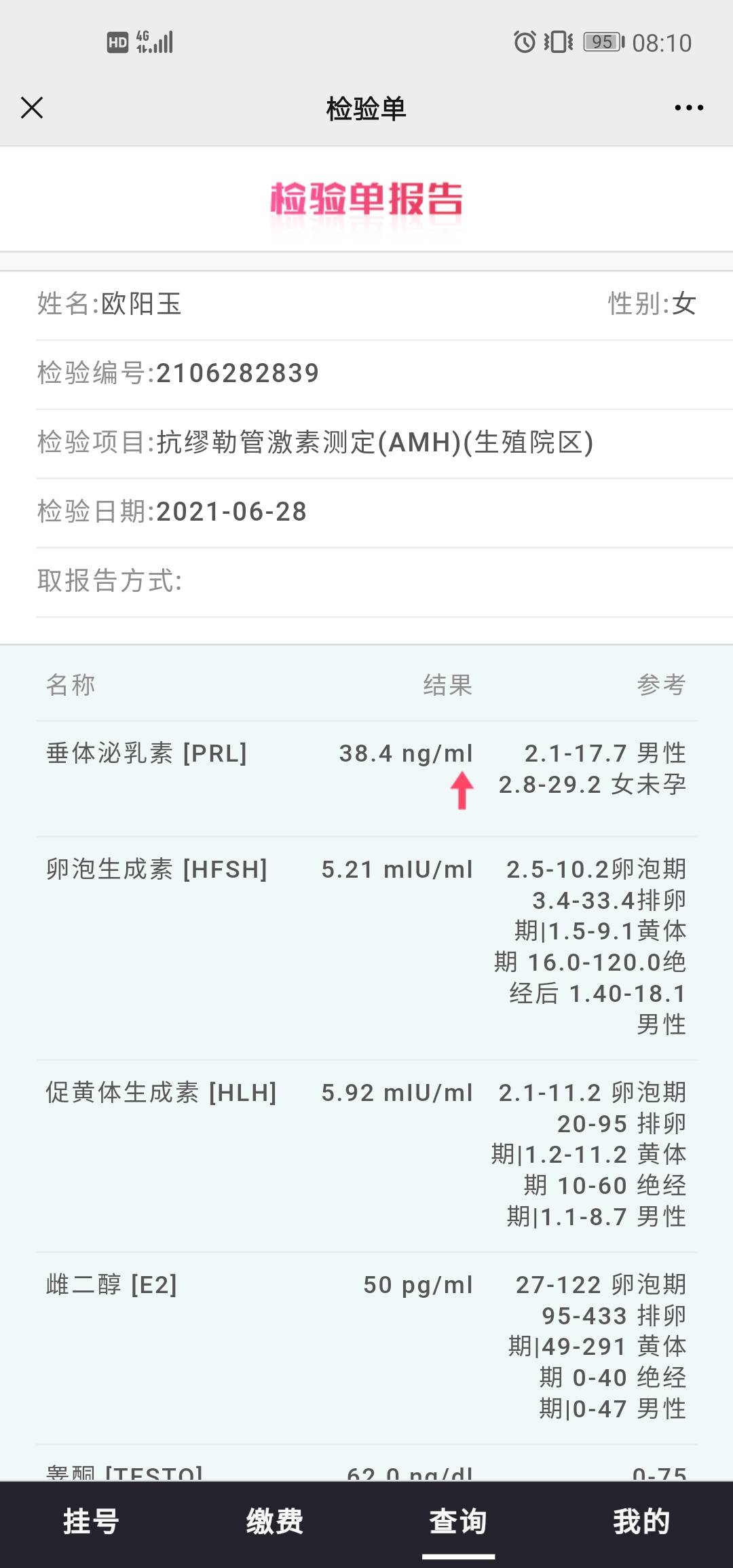Screen dimensions: 733x1568
Task: Tap the 08:10 clock display
Action: pyautogui.click(x=662, y=43)
